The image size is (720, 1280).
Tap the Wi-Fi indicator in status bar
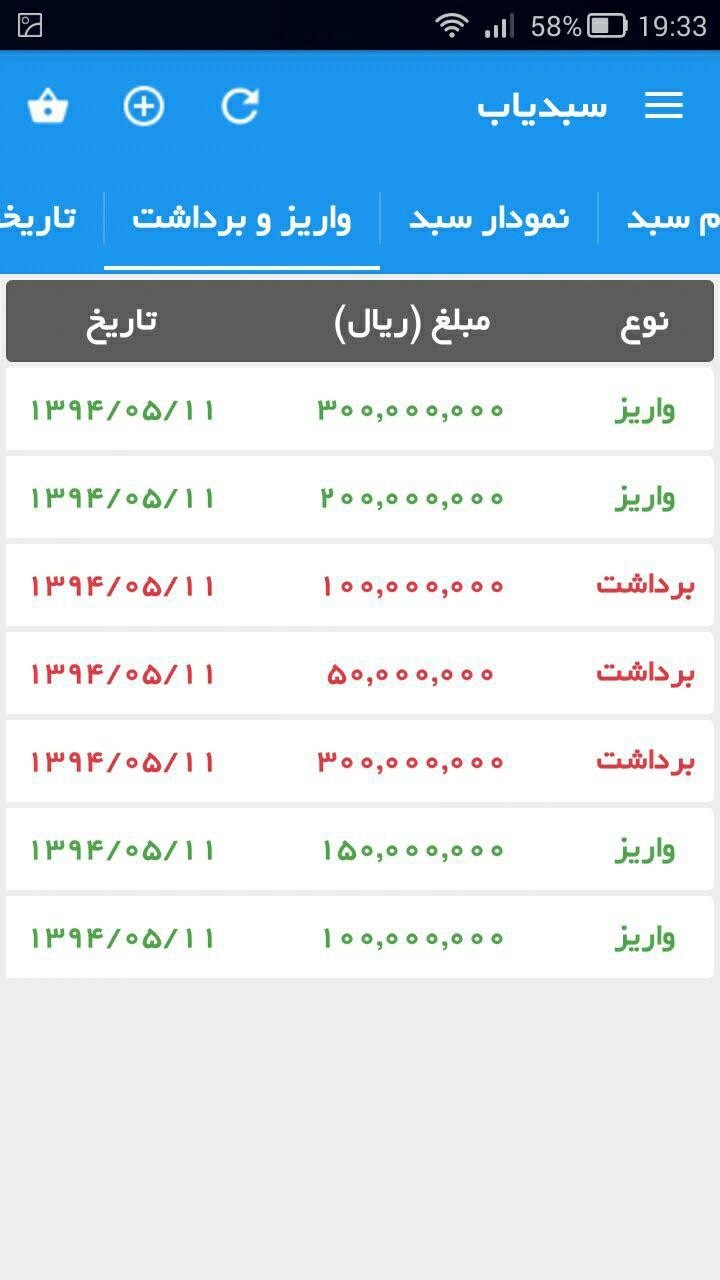451,26
